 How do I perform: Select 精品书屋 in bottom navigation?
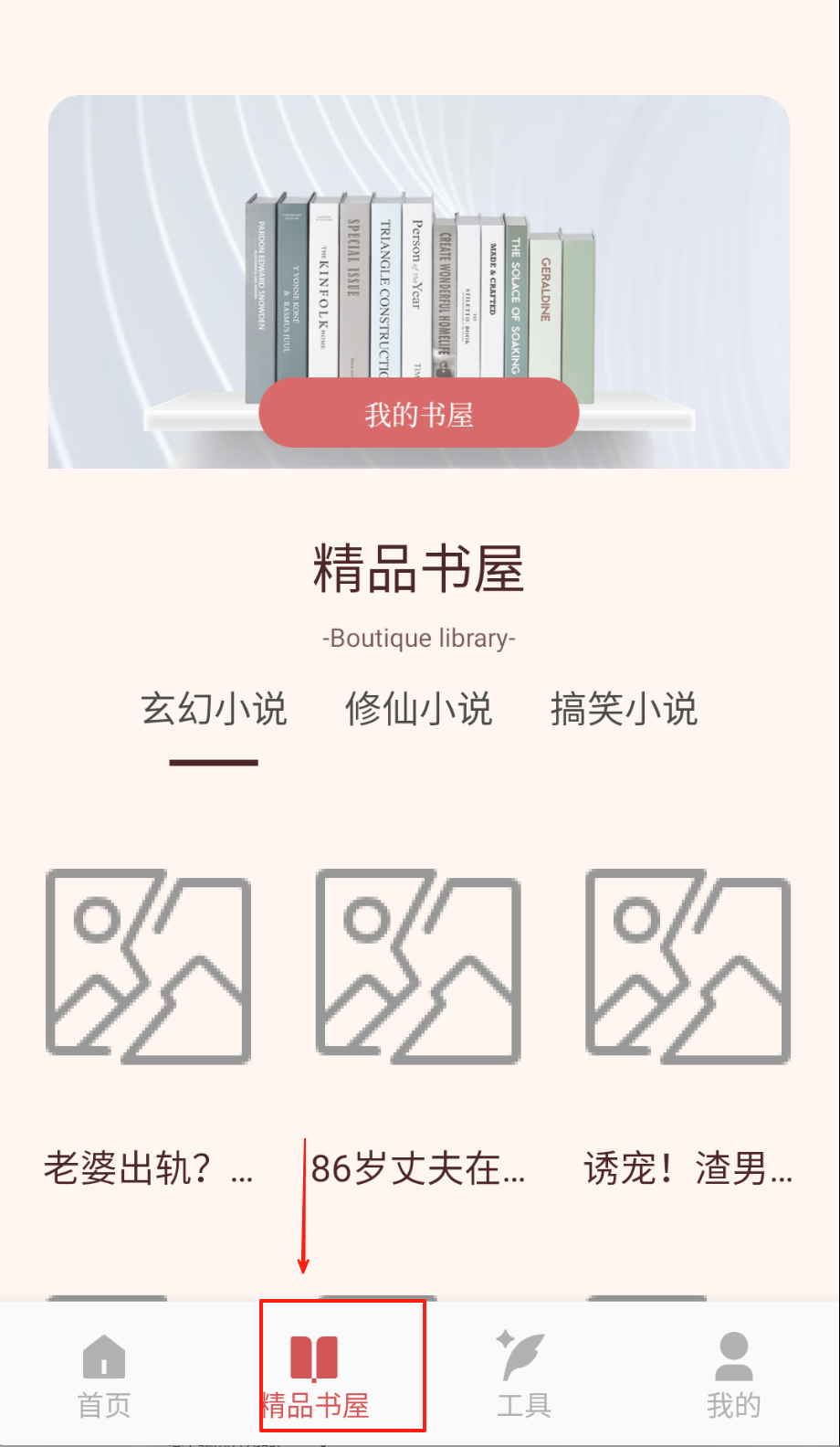(x=315, y=1376)
